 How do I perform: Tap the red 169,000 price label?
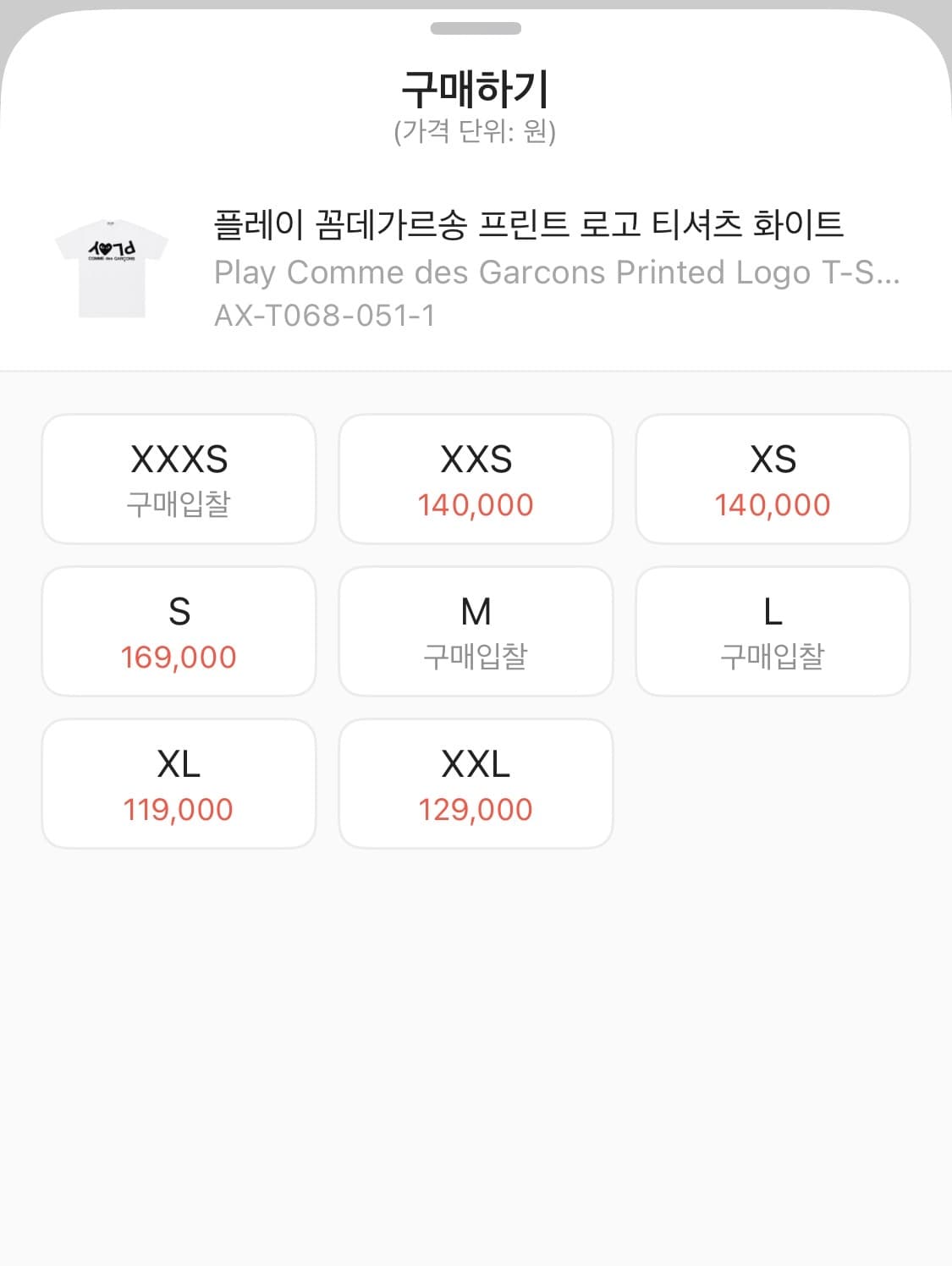pyautogui.click(x=179, y=655)
